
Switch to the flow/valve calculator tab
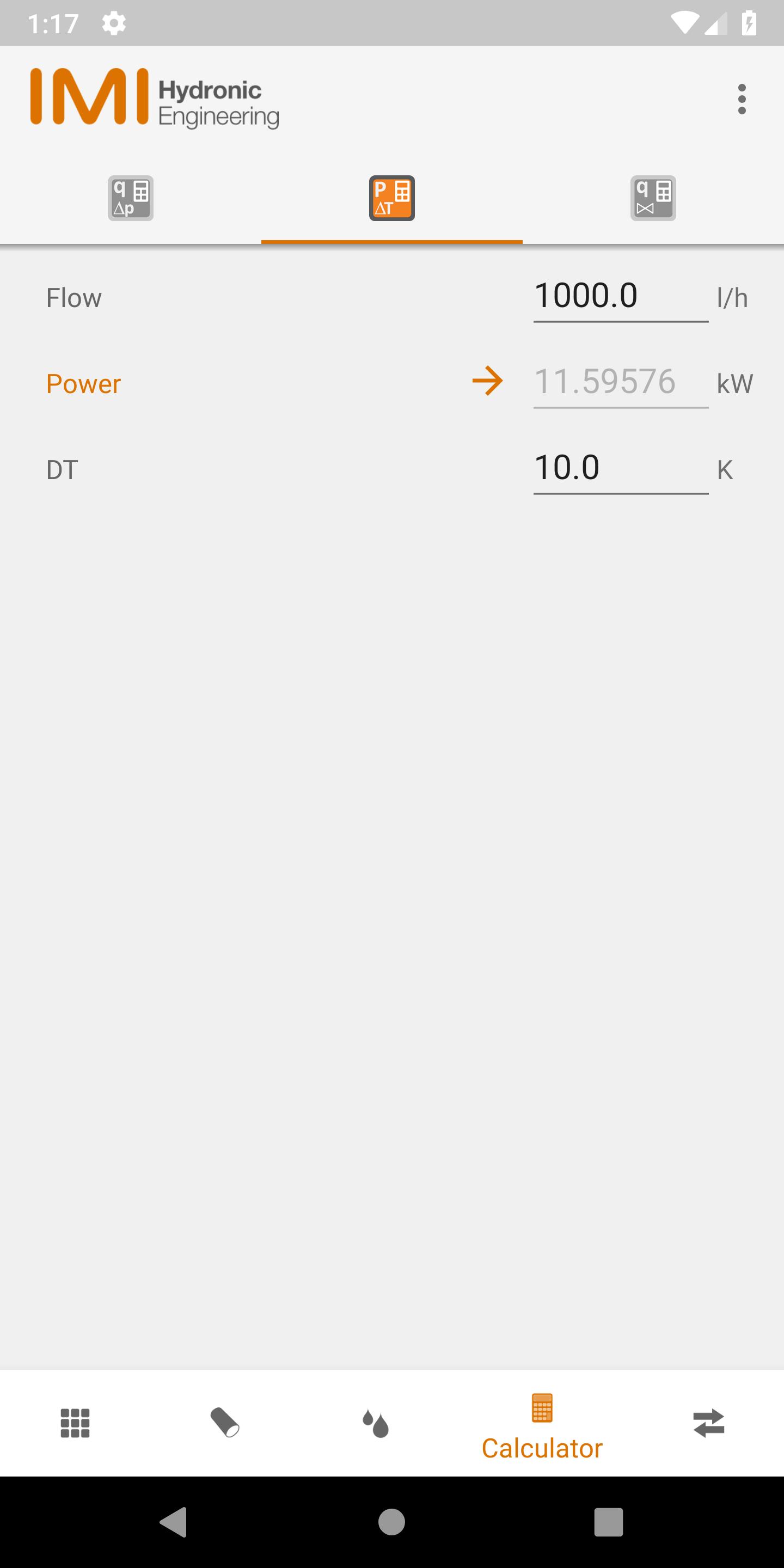(x=653, y=198)
